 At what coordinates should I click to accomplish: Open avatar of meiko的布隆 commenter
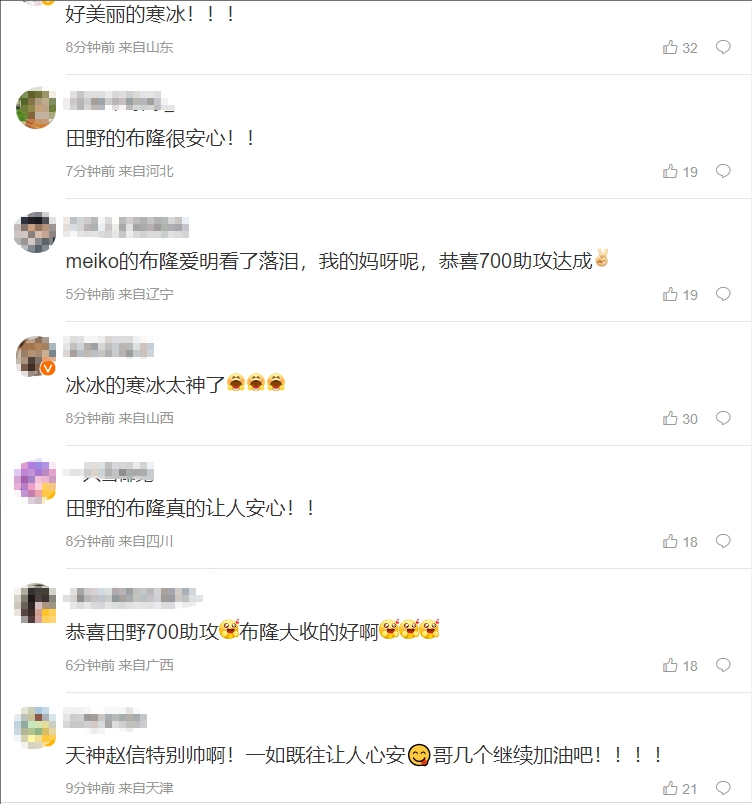pyautogui.click(x=36, y=232)
